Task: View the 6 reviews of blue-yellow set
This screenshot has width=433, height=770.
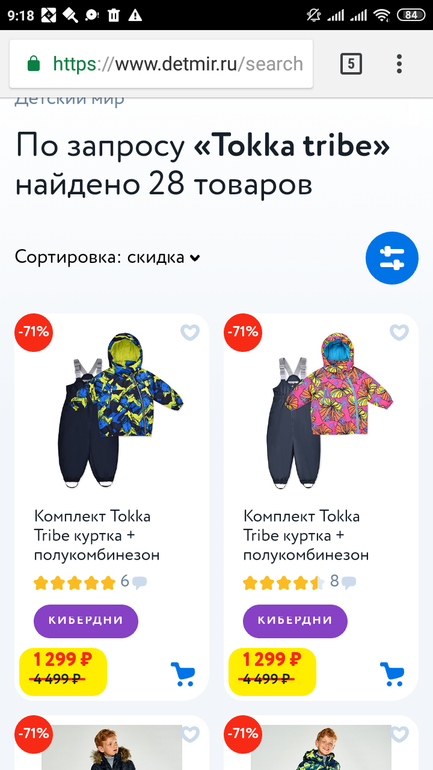Action: pos(133,582)
